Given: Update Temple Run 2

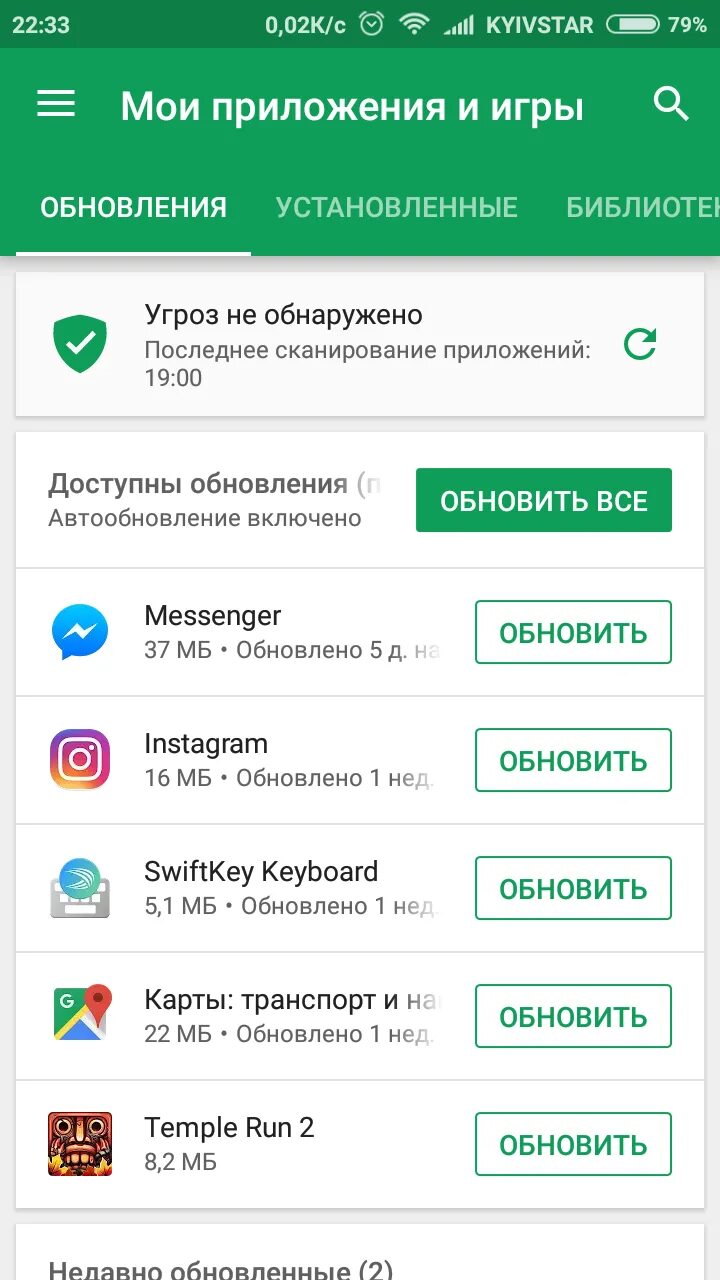Looking at the screenshot, I should [572, 1144].
